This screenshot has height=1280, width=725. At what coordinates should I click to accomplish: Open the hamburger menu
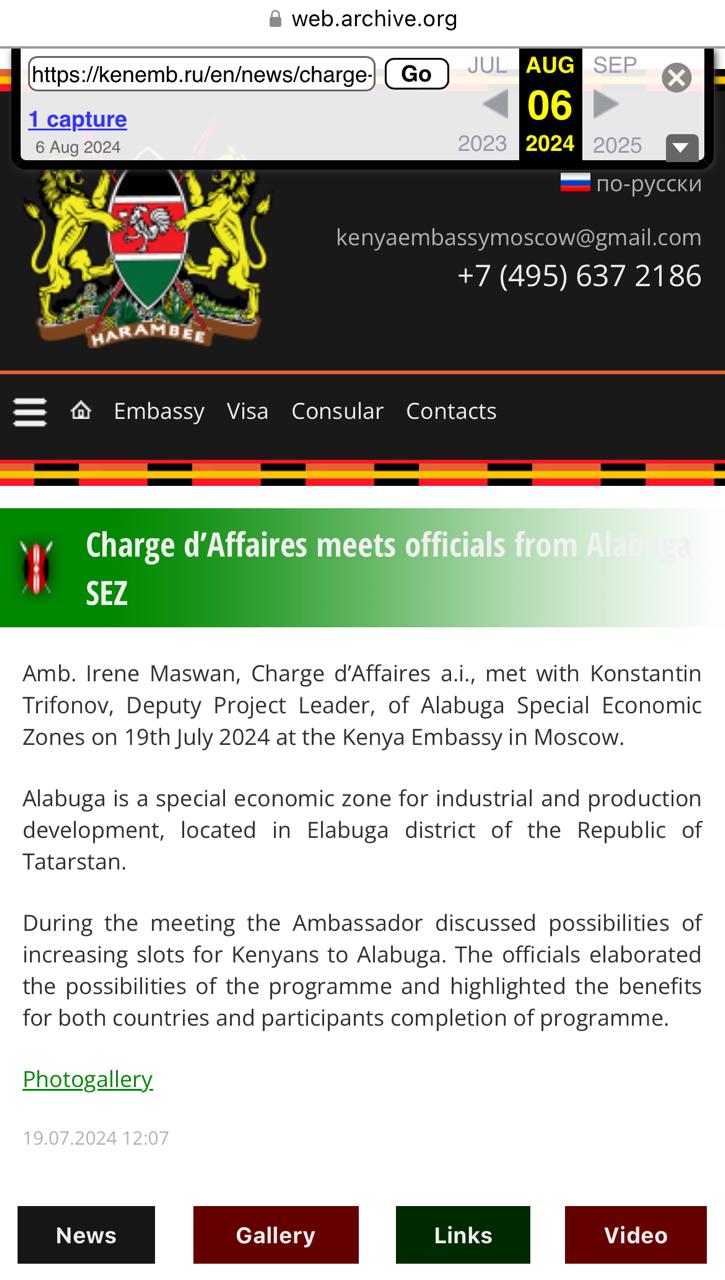(x=30, y=412)
